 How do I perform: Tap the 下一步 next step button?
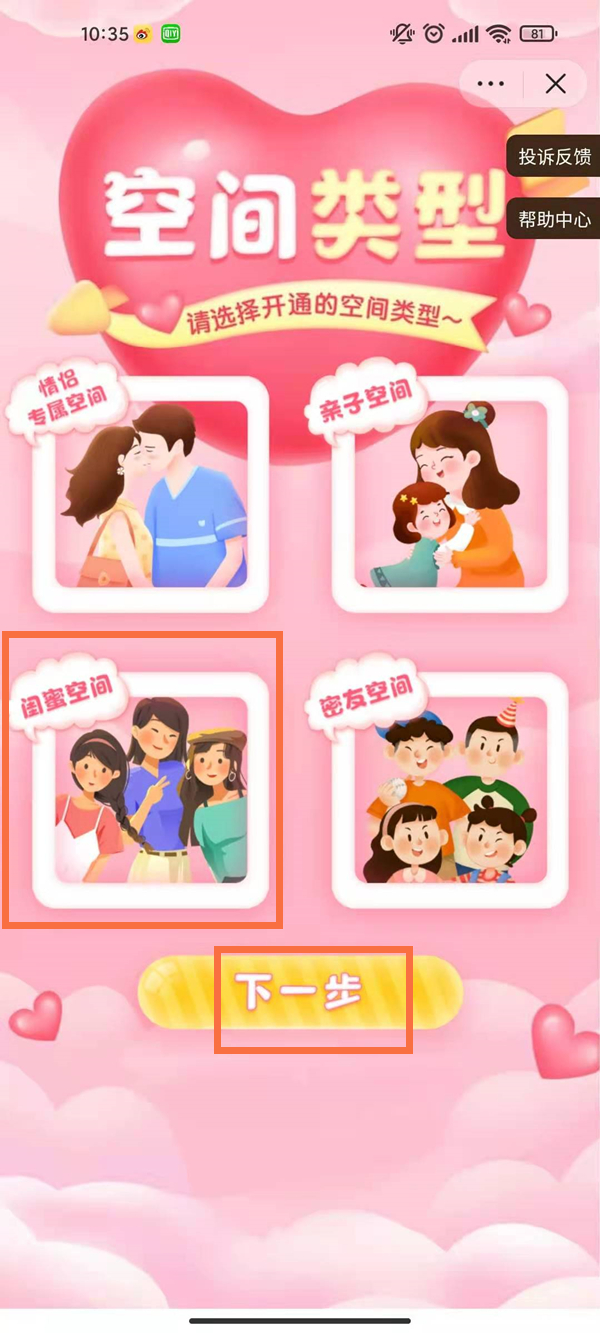(x=300, y=992)
